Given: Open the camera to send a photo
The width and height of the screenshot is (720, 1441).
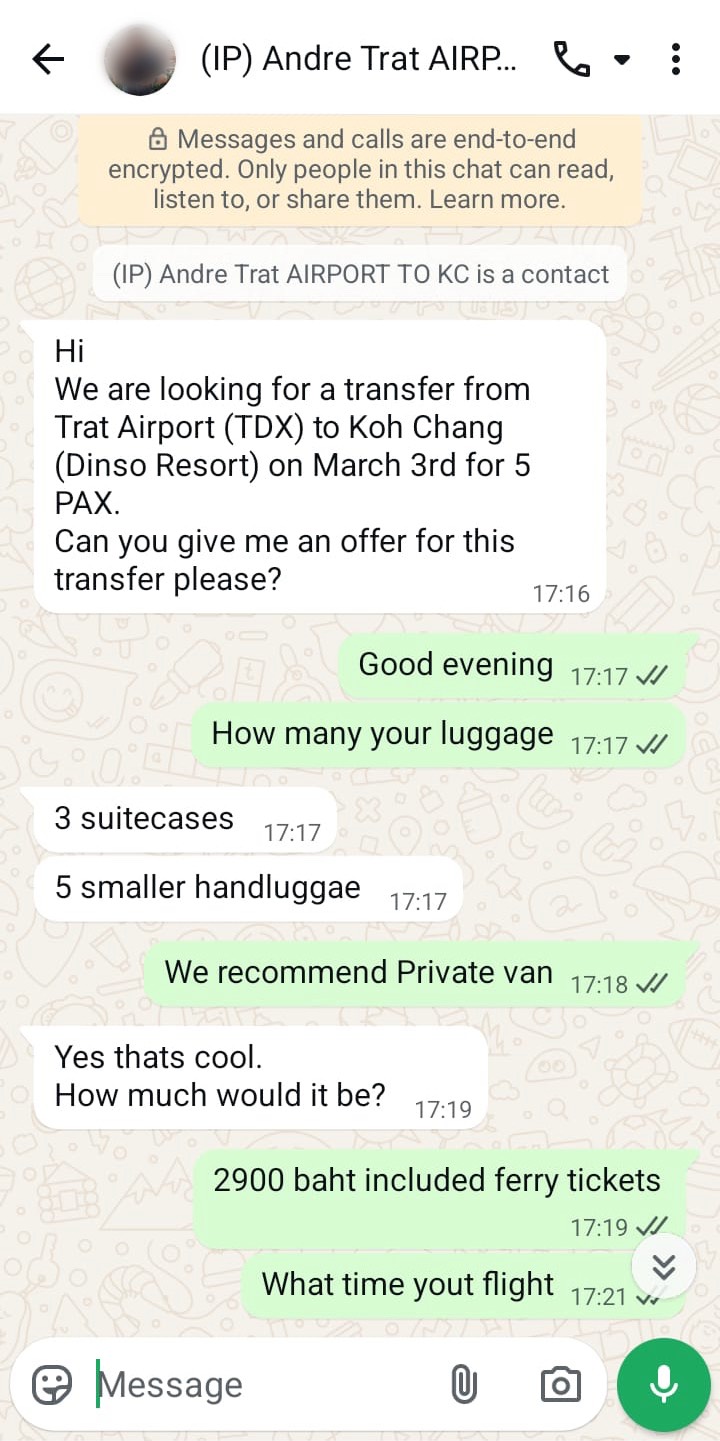Looking at the screenshot, I should (x=560, y=1385).
